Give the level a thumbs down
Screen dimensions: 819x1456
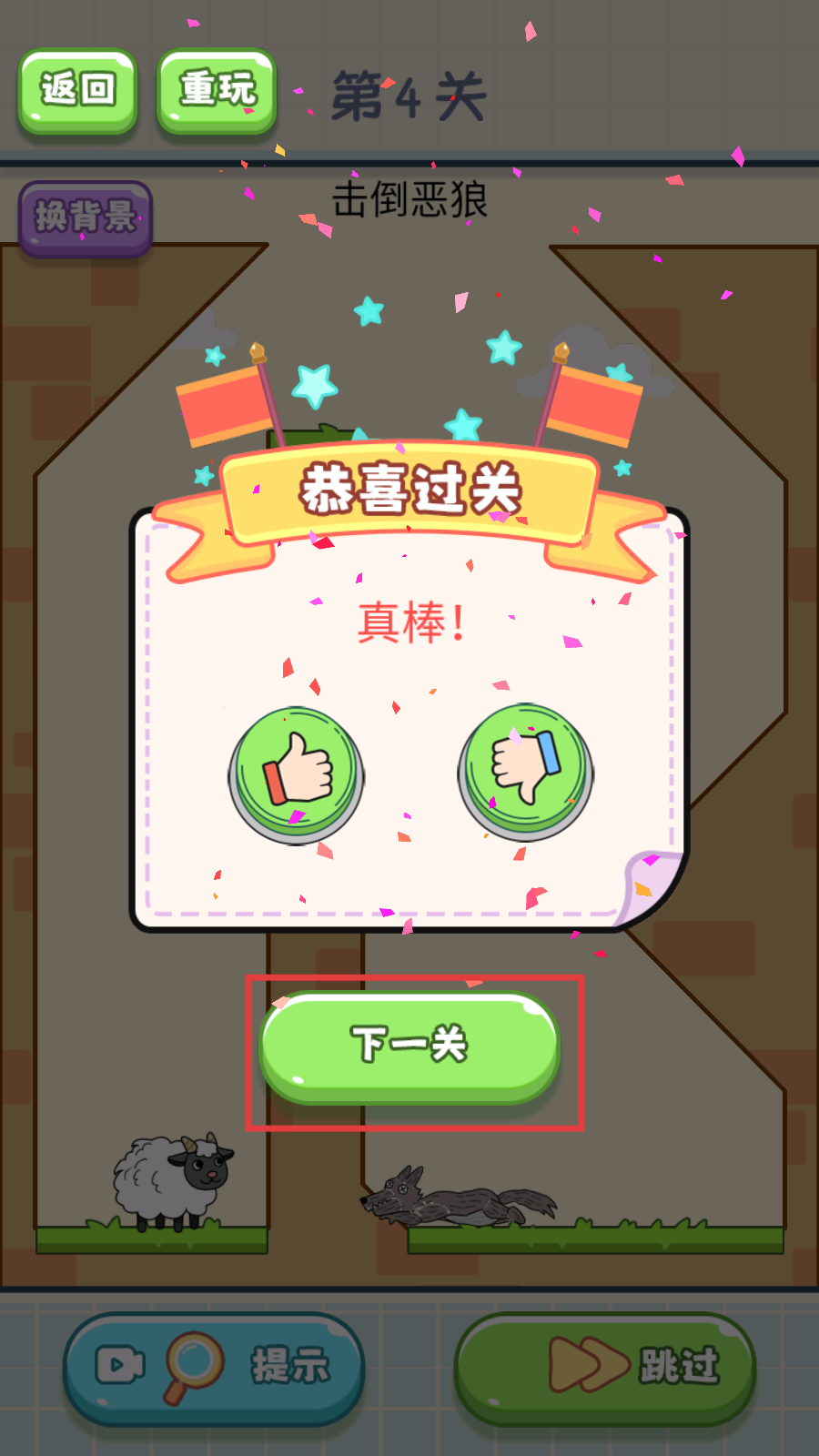click(x=526, y=773)
